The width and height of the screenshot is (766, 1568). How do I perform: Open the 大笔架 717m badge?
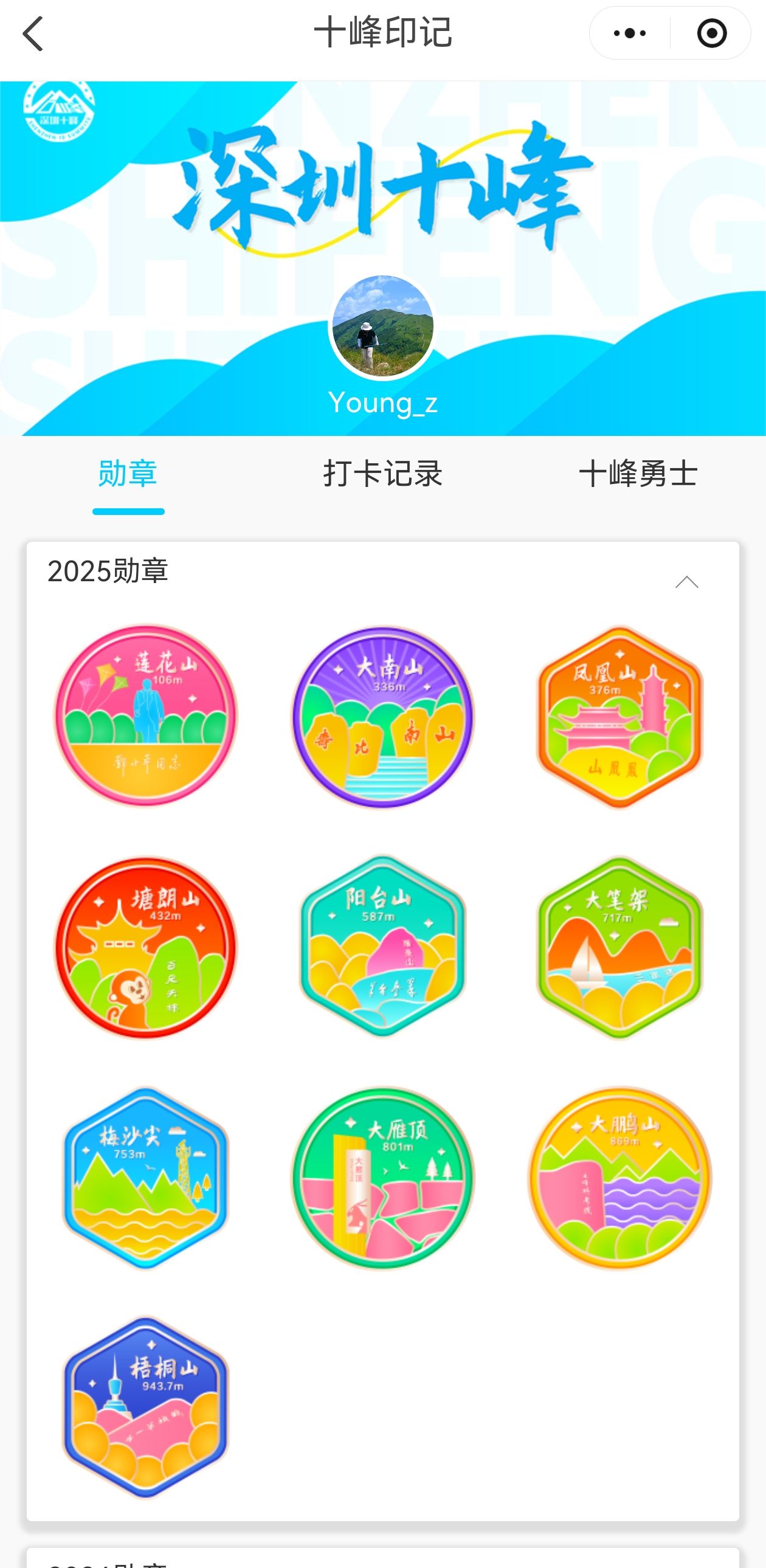(619, 947)
